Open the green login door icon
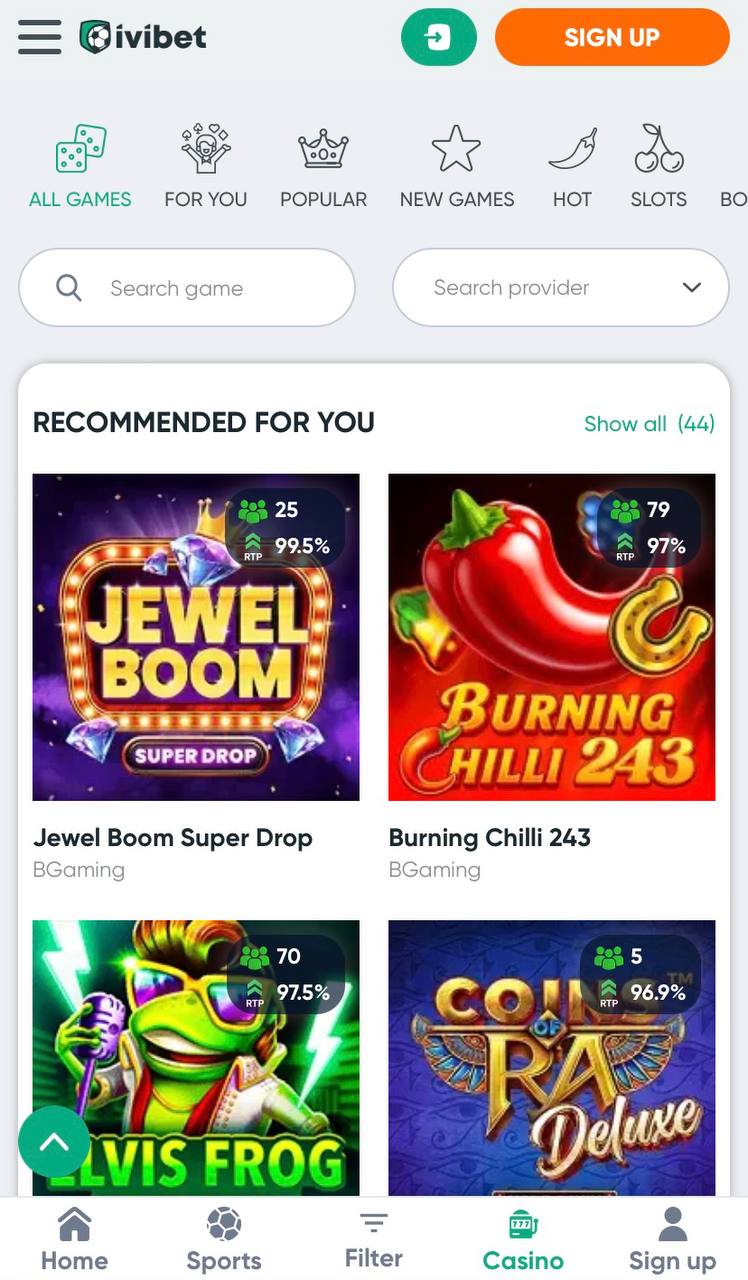 tap(438, 37)
